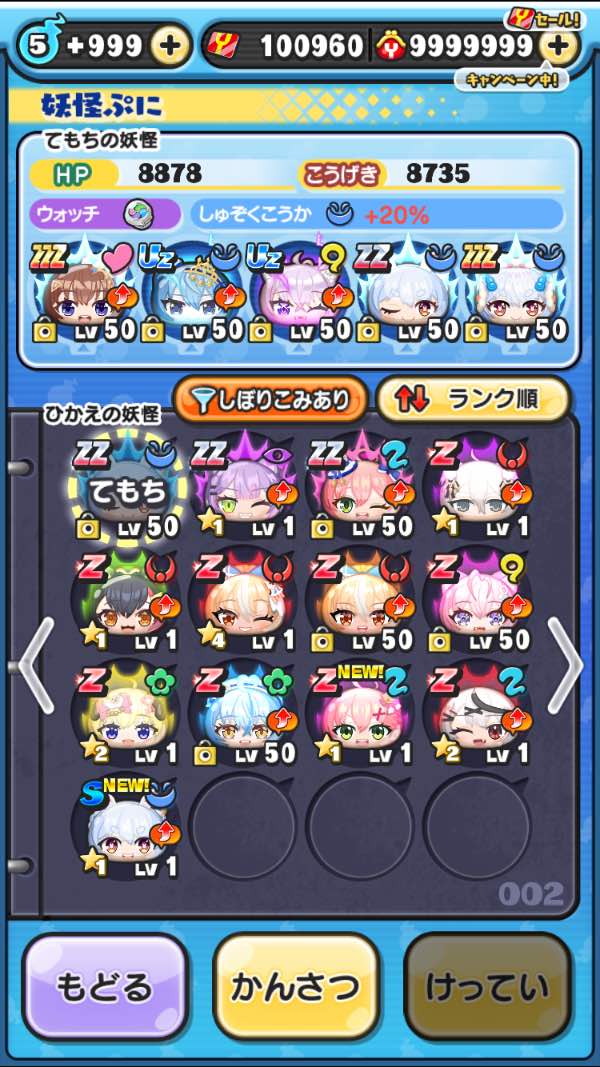Go to next page with right arrow
The height and width of the screenshot is (1067, 600).
(x=564, y=665)
